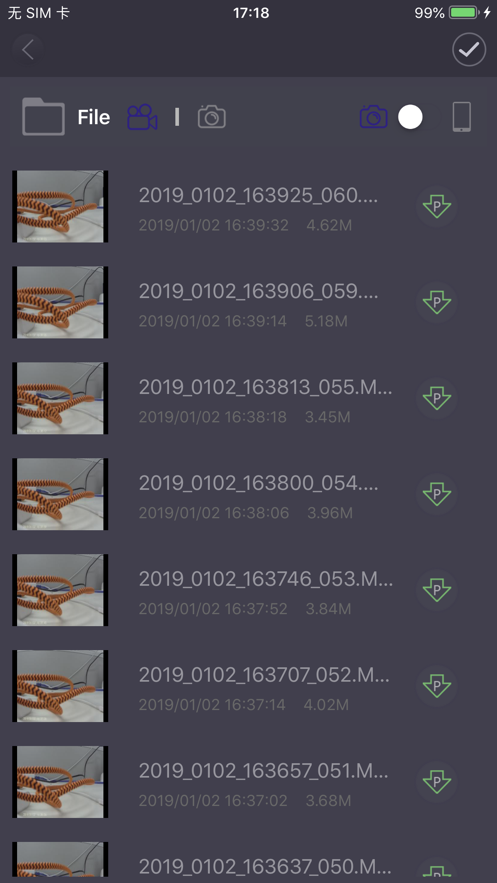This screenshot has height=883, width=497.
Task: Toggle the camera/phone storage switch
Action: [410, 117]
